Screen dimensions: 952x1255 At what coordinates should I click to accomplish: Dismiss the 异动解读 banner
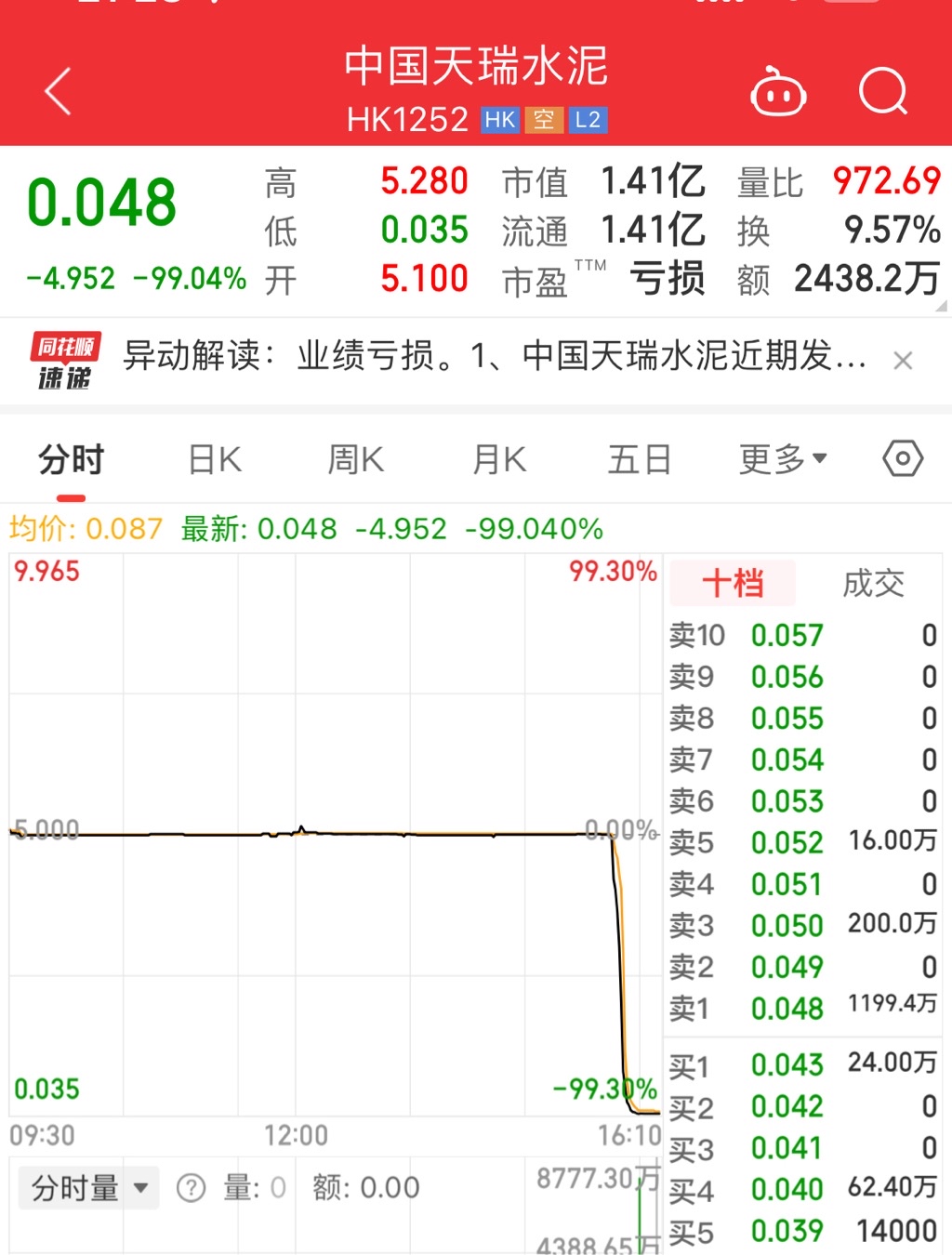point(902,361)
